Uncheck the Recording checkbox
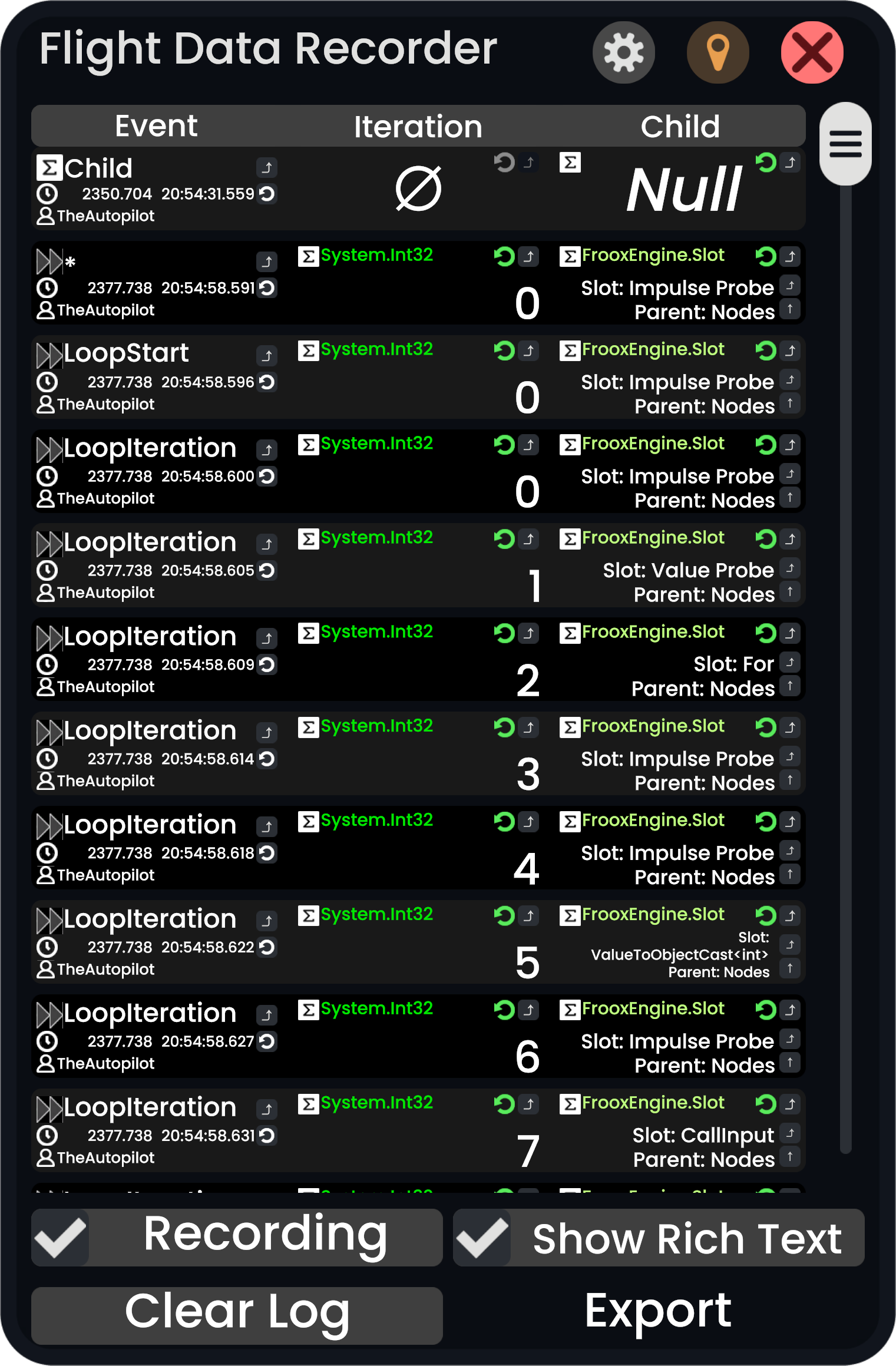 60,1237
